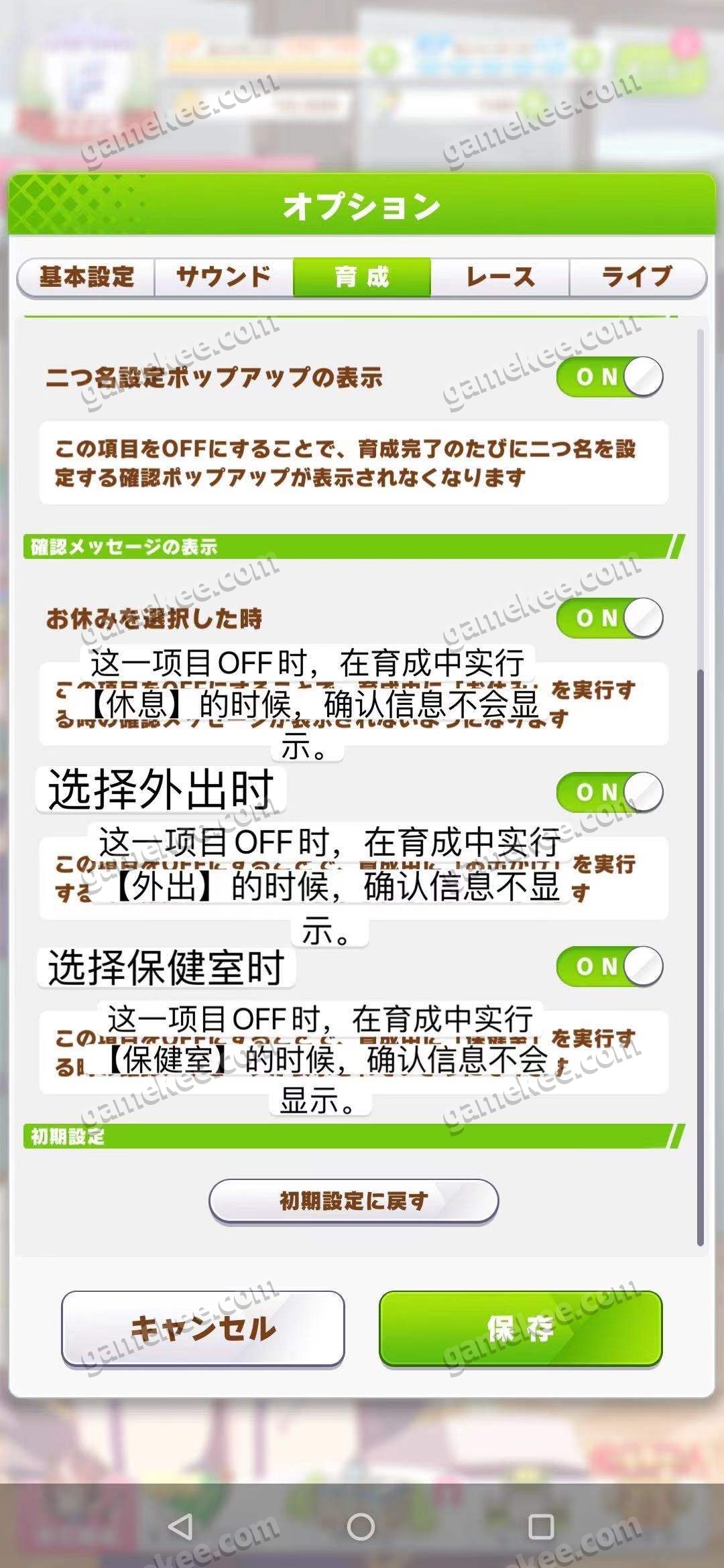Switch to the 基本設定 tab
Image resolution: width=724 pixels, height=1568 pixels.
pos(87,277)
